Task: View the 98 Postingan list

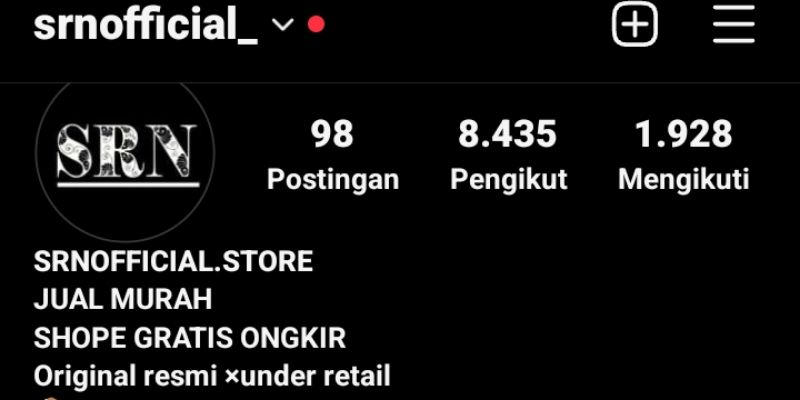Action: pos(332,155)
